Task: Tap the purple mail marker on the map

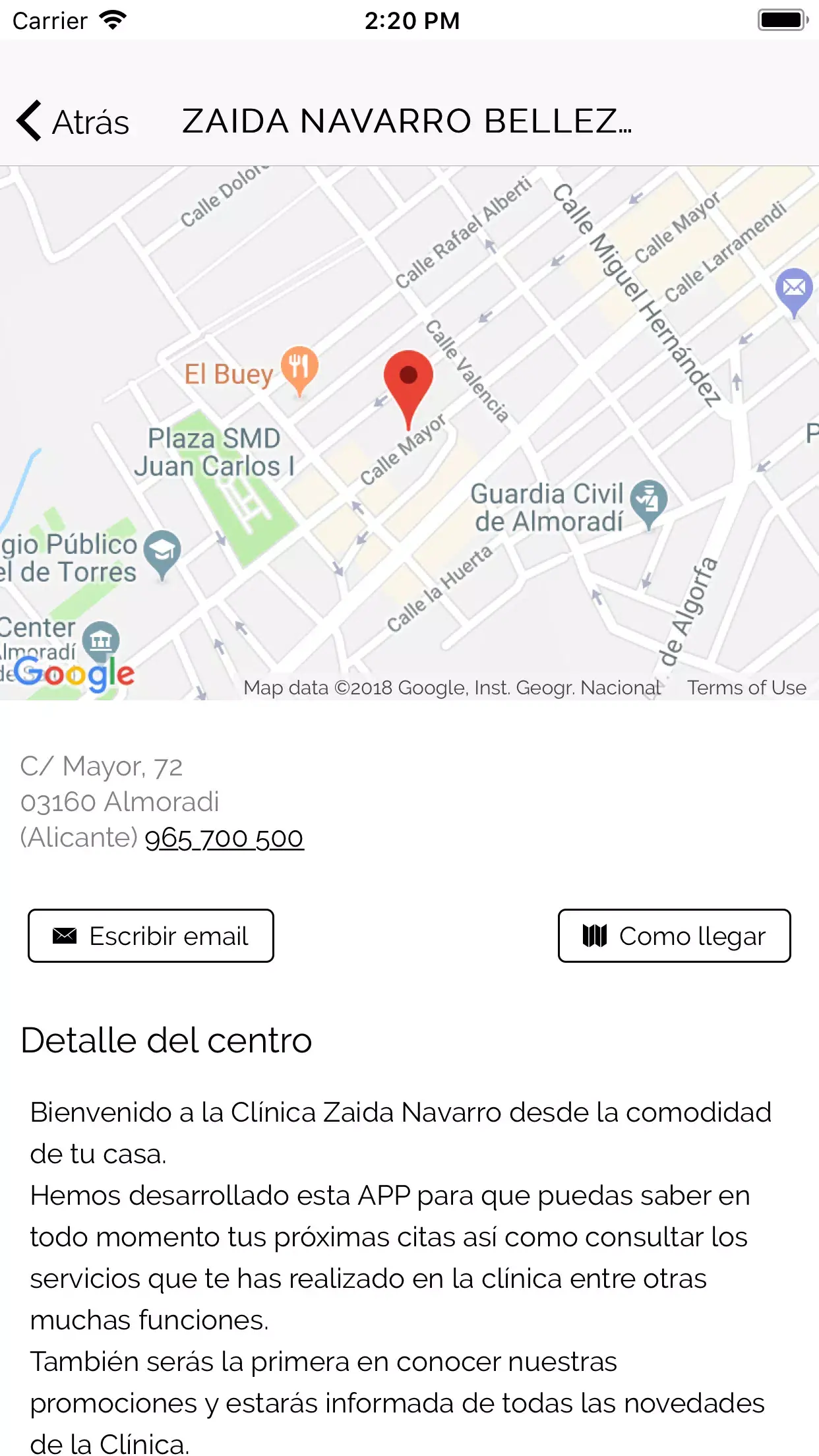Action: point(794,287)
